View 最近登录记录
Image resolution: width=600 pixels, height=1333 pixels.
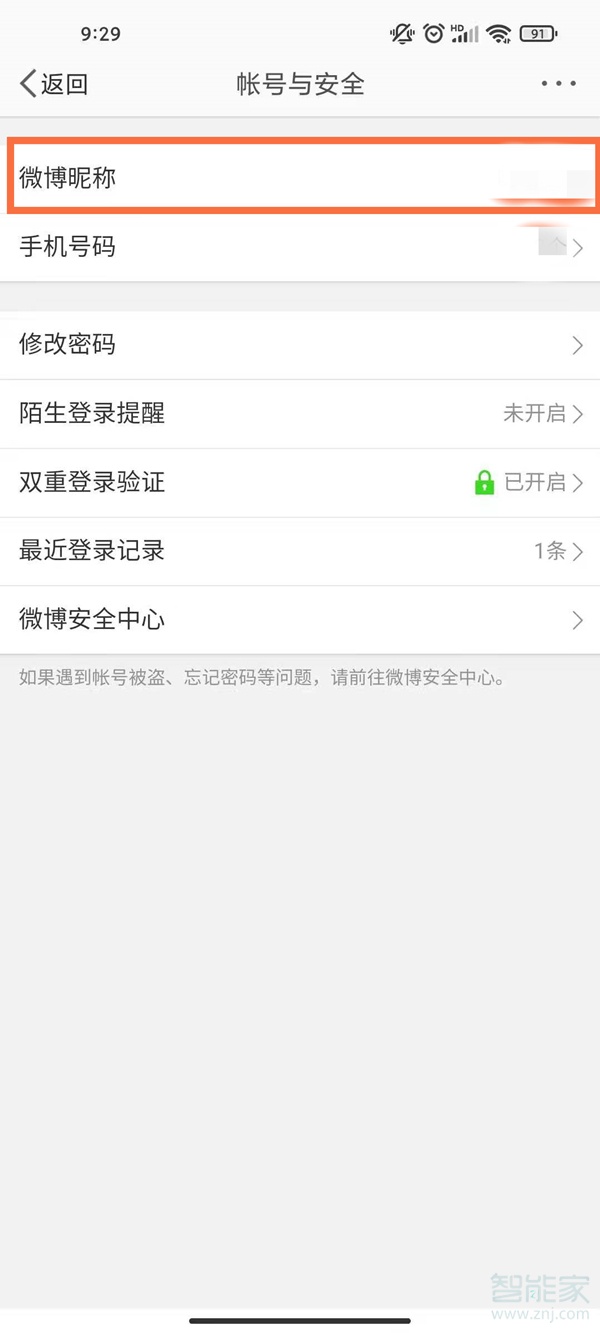tap(300, 551)
